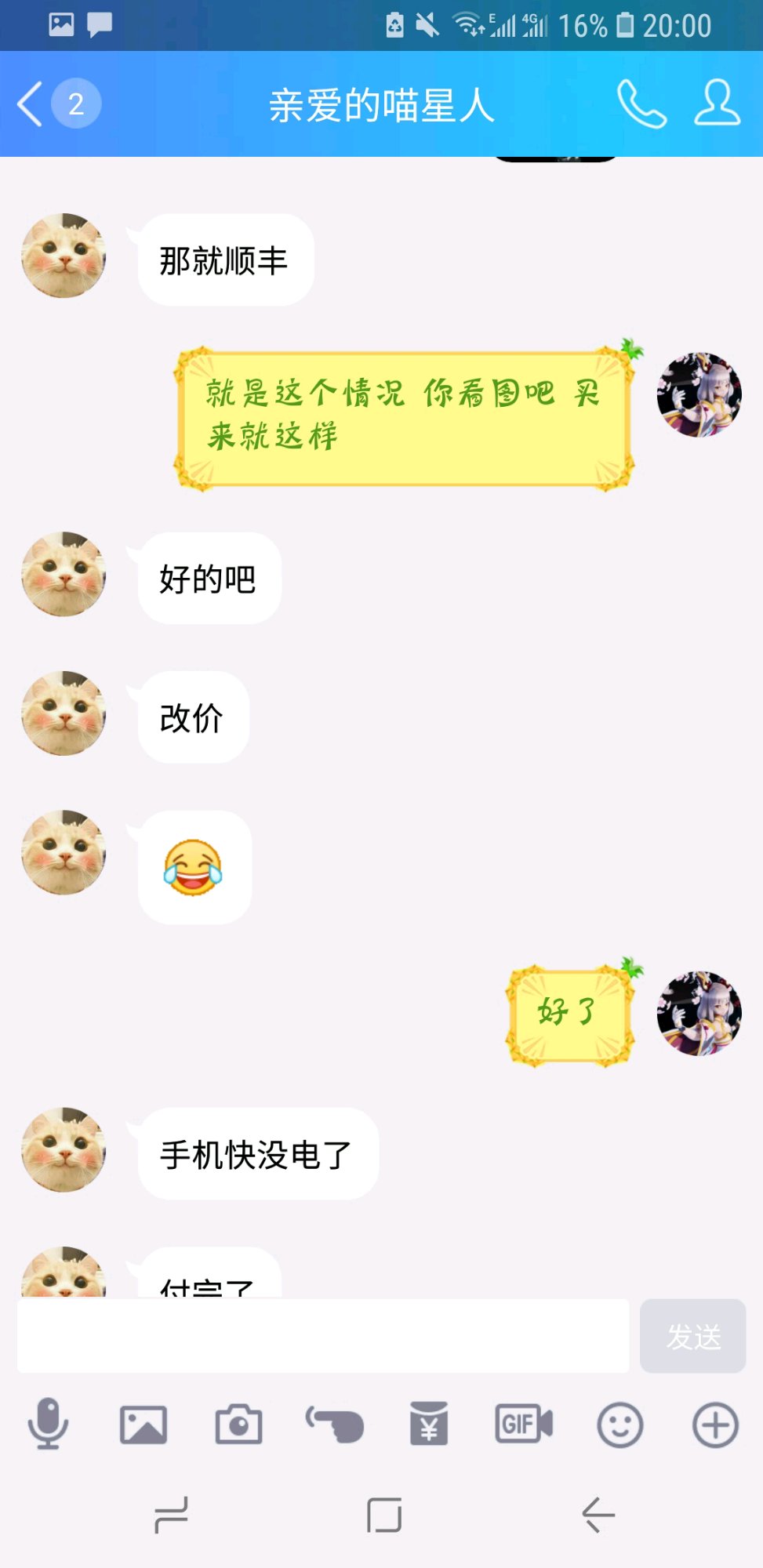Image resolution: width=763 pixels, height=1568 pixels.
Task: Open the camera to take a photo
Action: click(239, 1425)
